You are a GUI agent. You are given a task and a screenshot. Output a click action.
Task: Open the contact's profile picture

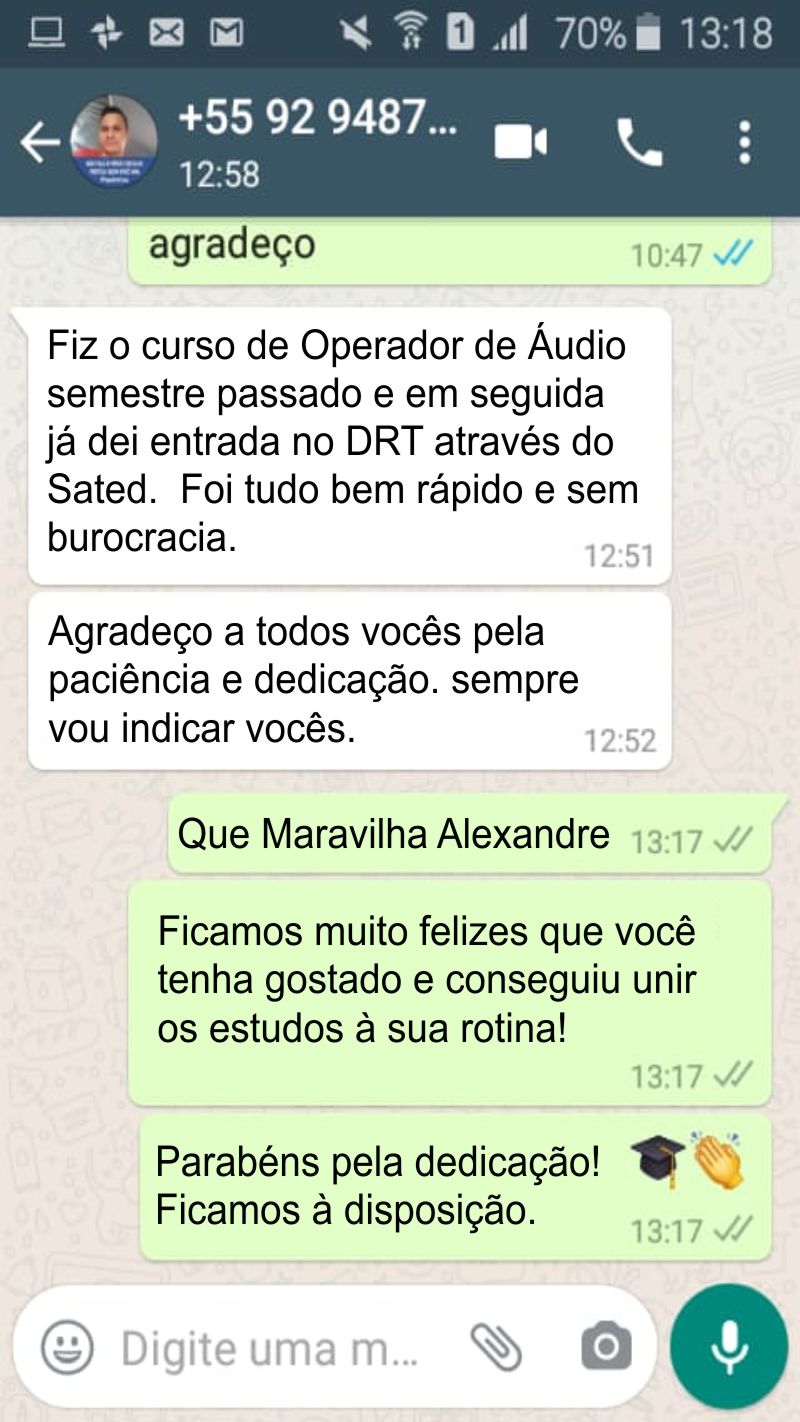pyautogui.click(x=114, y=142)
